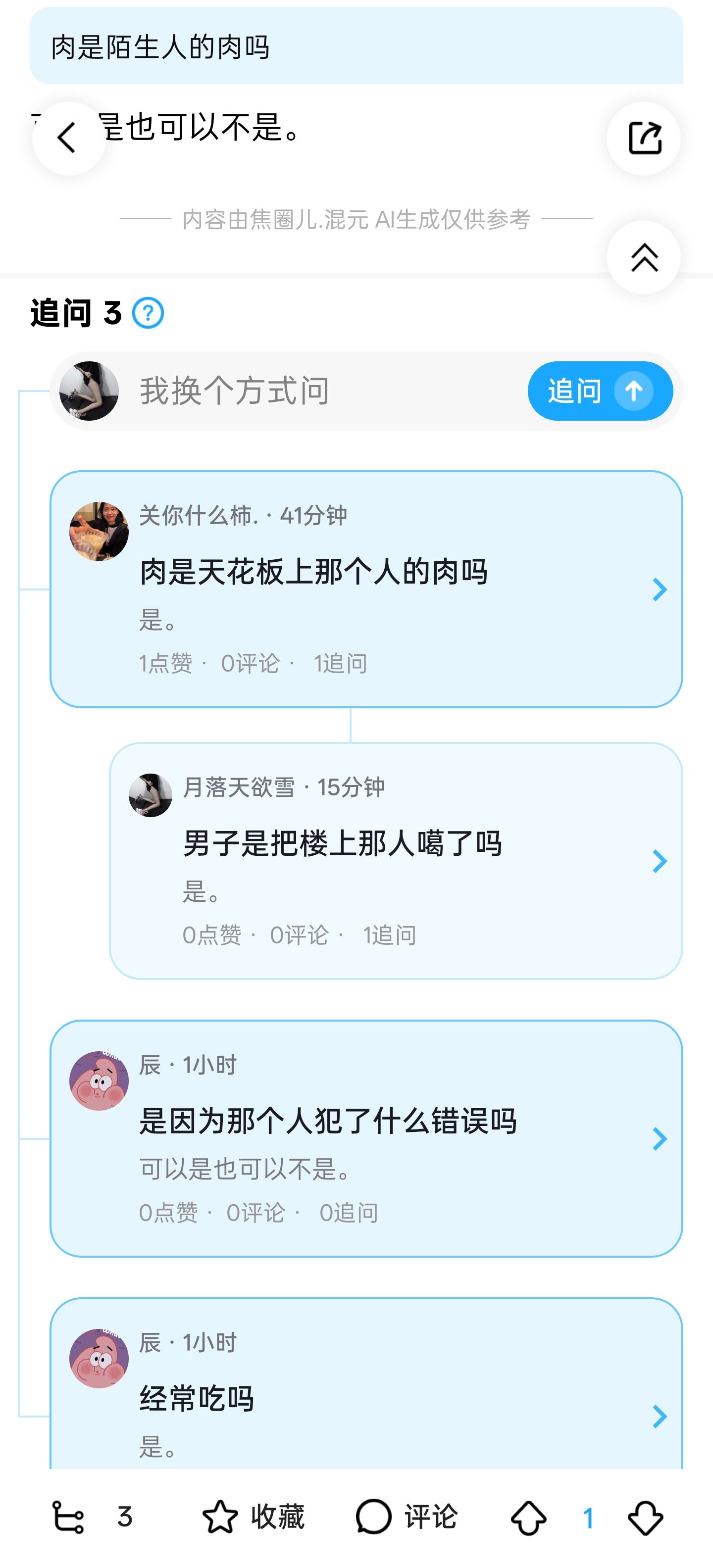Downvote with the down arrow icon

tap(645, 1517)
